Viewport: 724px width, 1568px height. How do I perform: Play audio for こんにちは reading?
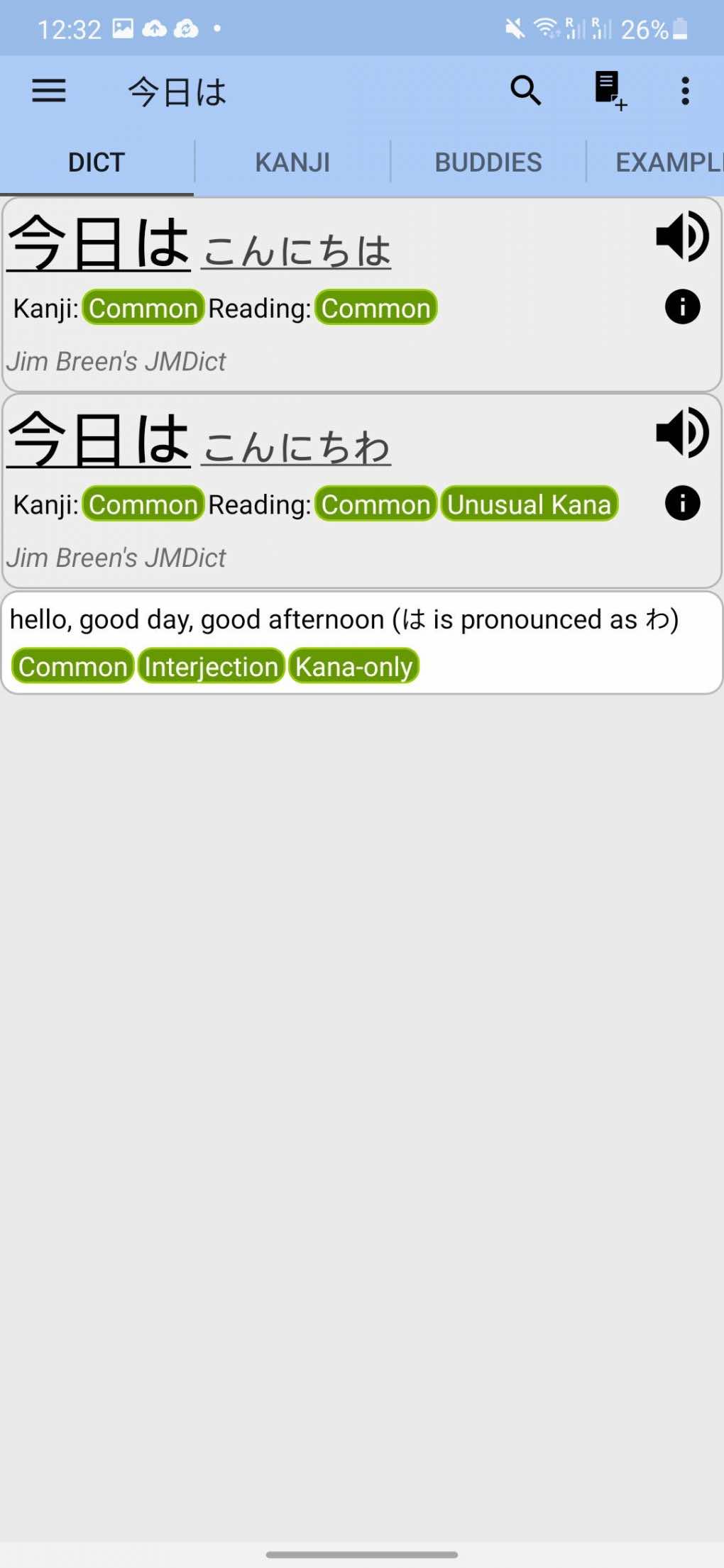(682, 237)
